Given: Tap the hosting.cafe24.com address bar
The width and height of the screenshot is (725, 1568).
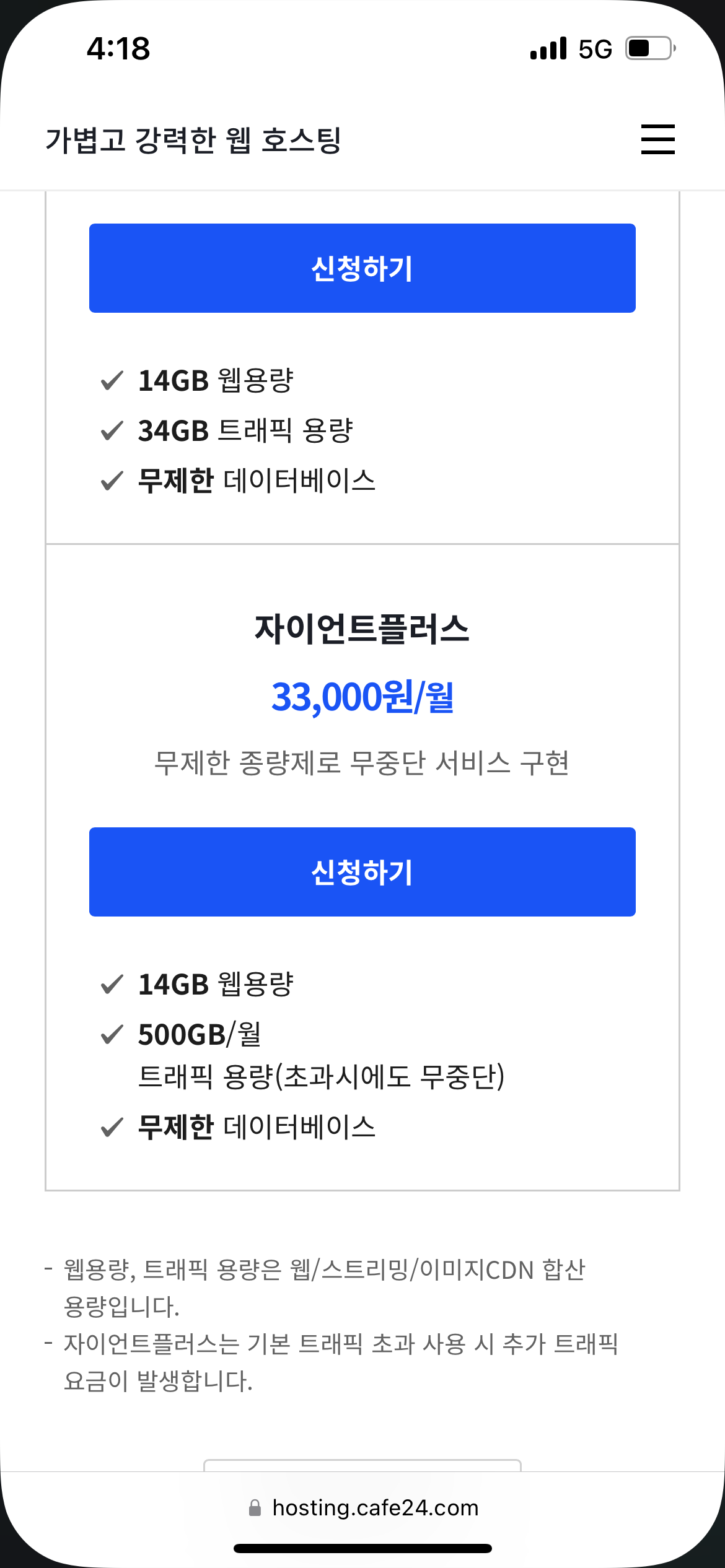Looking at the screenshot, I should click(363, 1507).
